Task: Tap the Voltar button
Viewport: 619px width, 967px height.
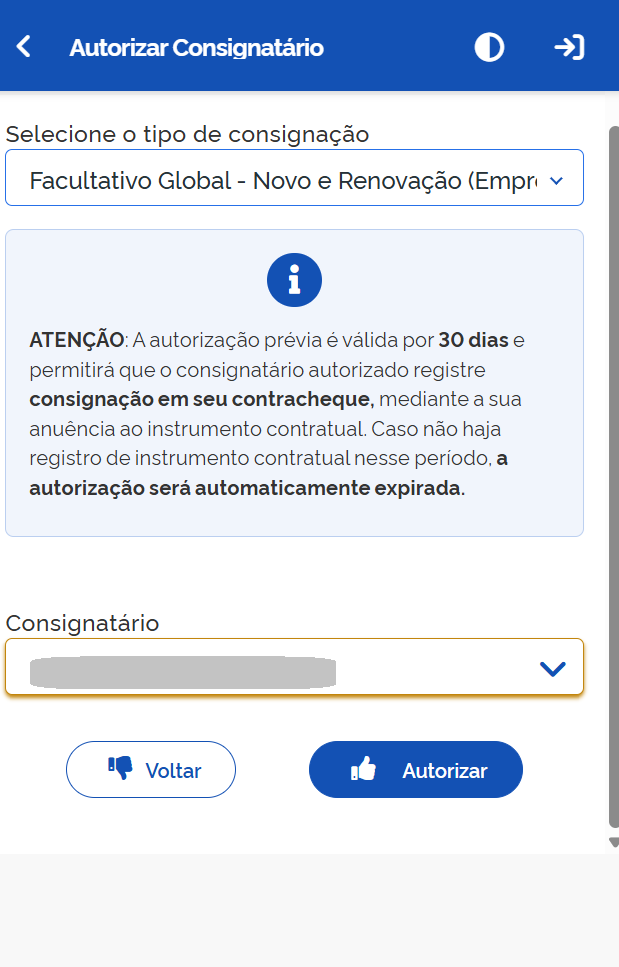Action: pyautogui.click(x=151, y=770)
